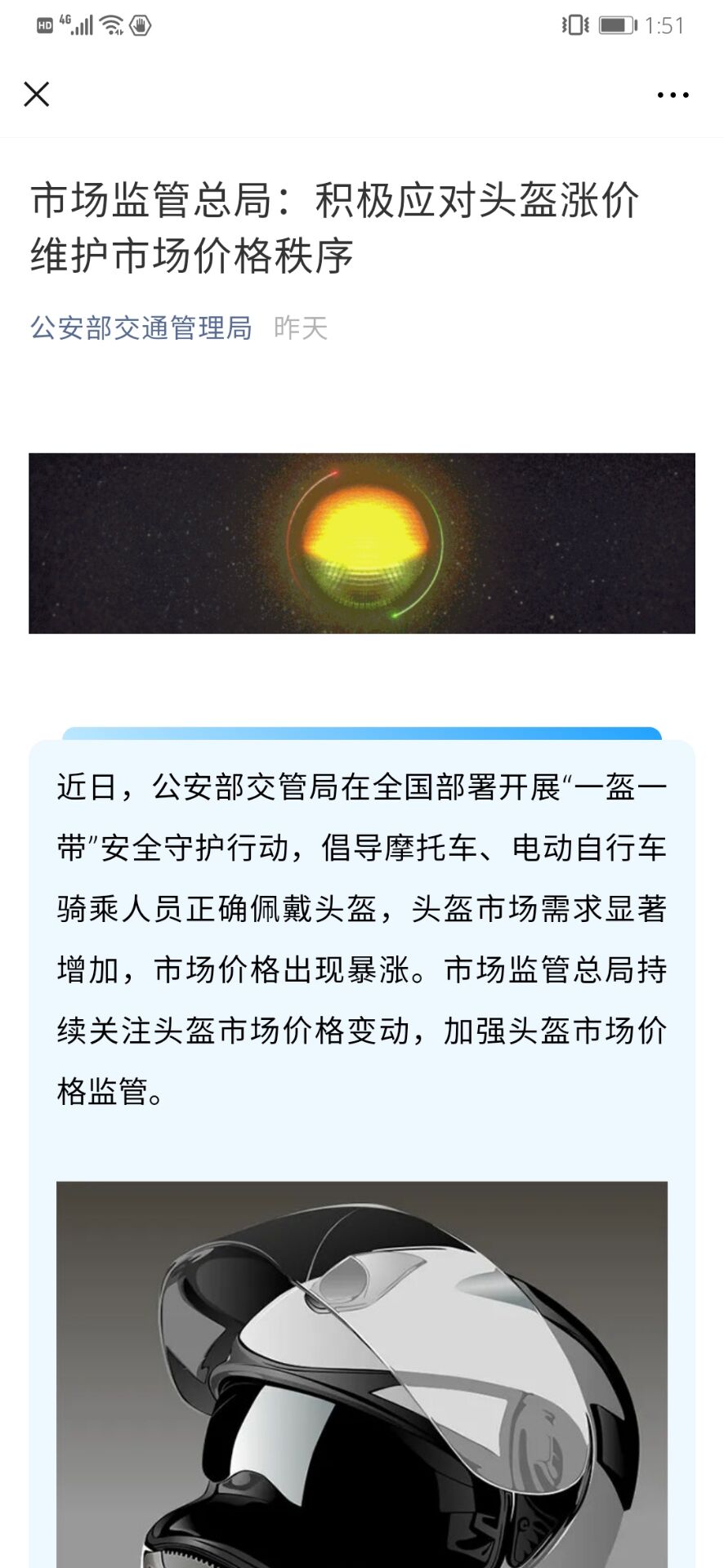The image size is (724, 1568).
Task: Close the article page
Action: pyautogui.click(x=37, y=95)
